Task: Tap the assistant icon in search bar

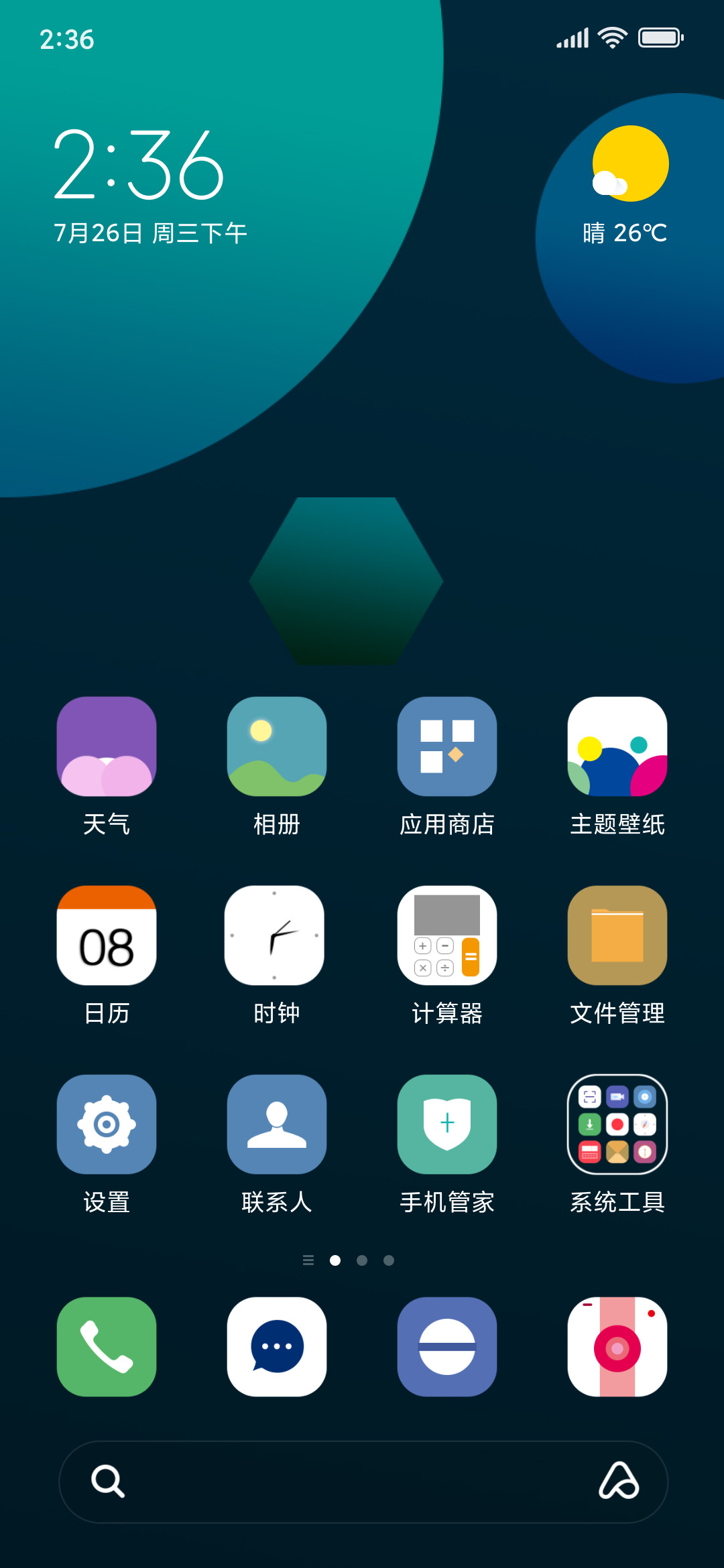Action: [619, 1480]
